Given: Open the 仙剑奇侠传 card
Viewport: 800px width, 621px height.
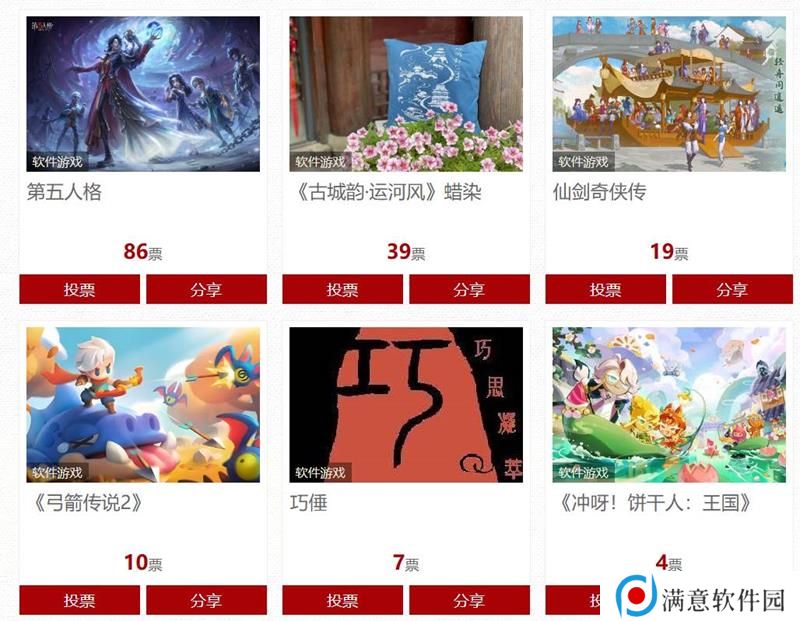Looking at the screenshot, I should (669, 94).
